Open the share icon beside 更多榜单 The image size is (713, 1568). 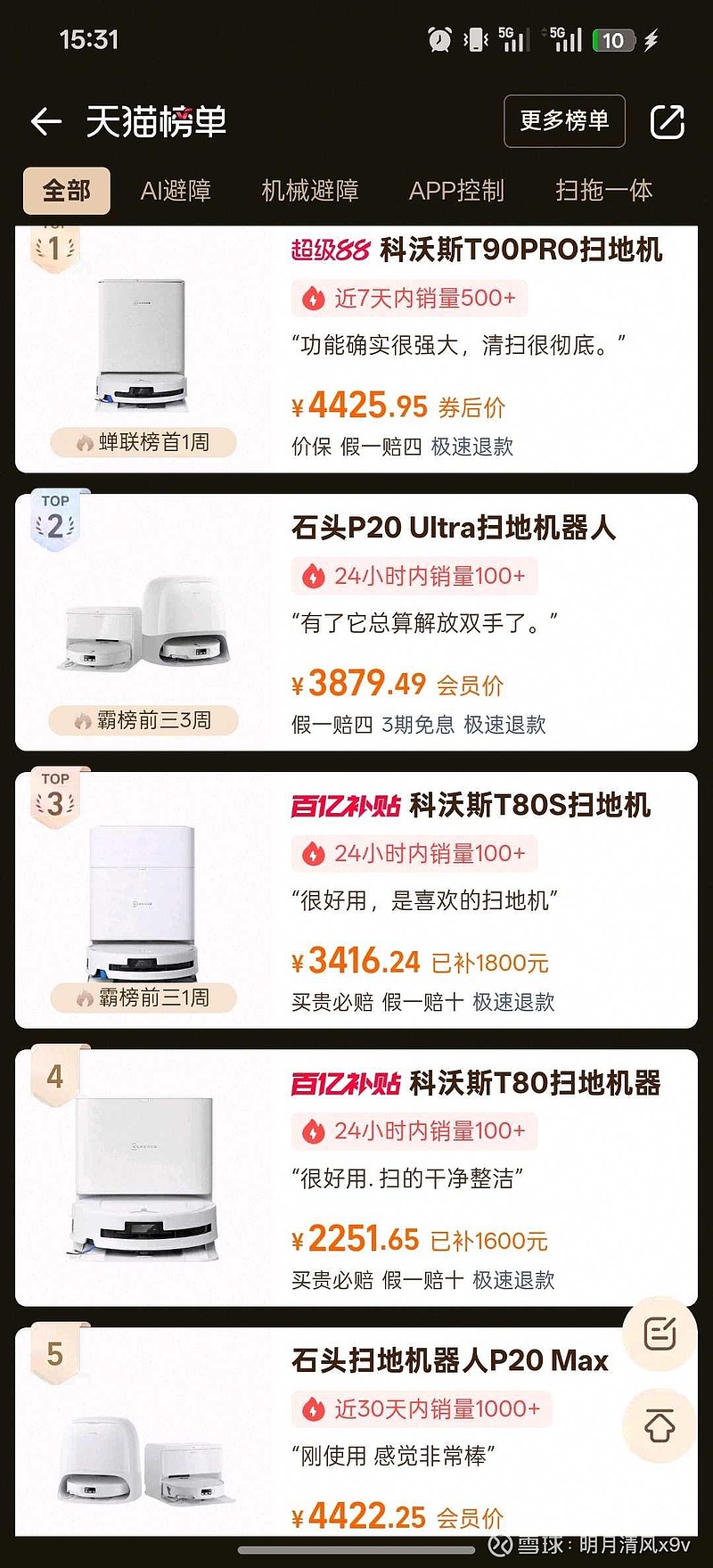668,122
